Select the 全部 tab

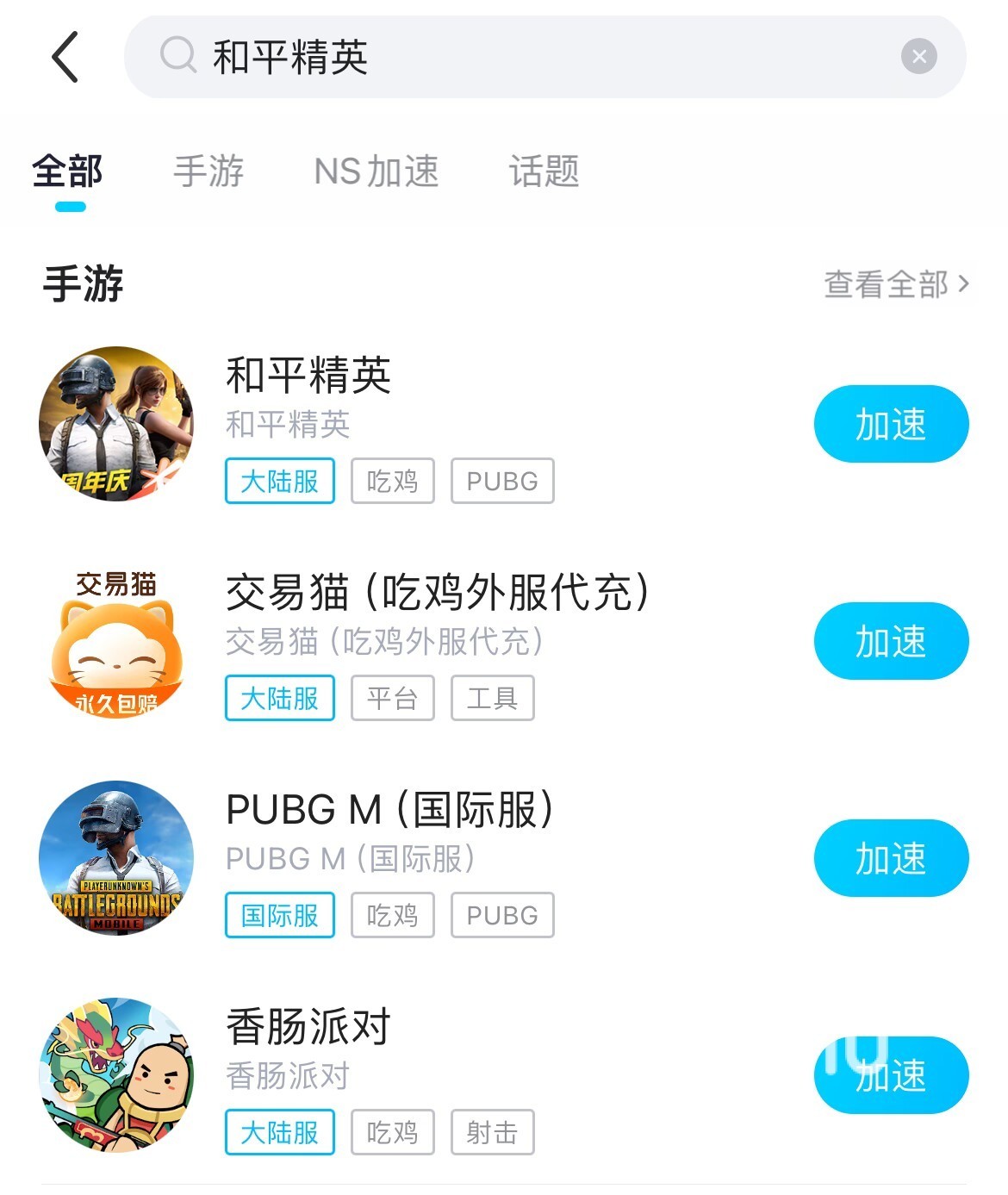click(x=67, y=171)
